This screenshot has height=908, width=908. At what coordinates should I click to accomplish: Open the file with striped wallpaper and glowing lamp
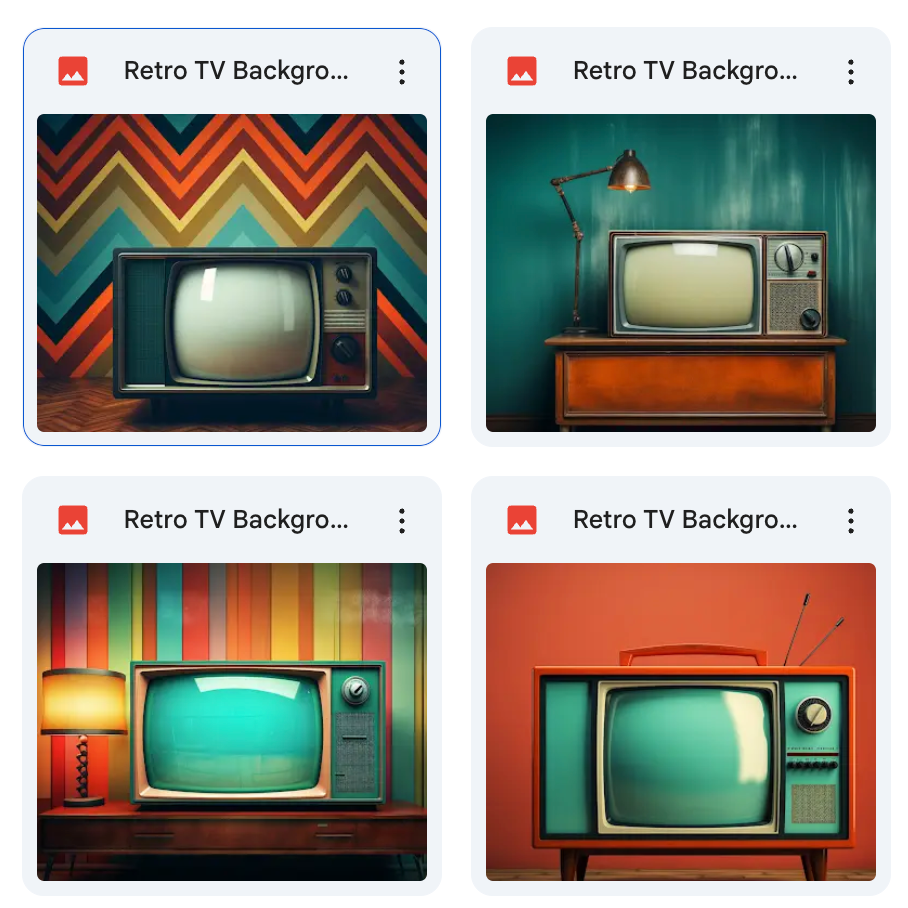tap(232, 721)
